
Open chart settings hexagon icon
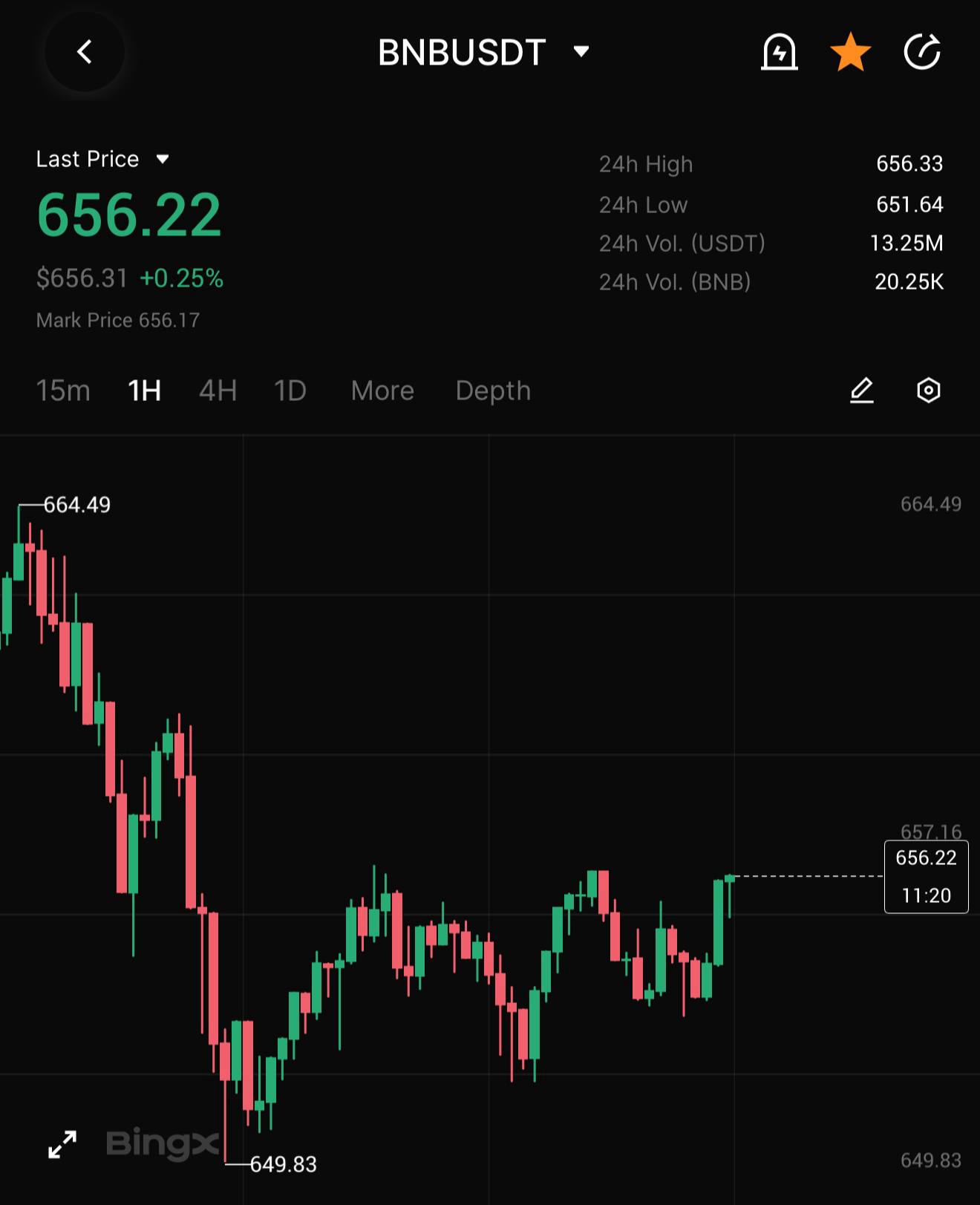[928, 391]
